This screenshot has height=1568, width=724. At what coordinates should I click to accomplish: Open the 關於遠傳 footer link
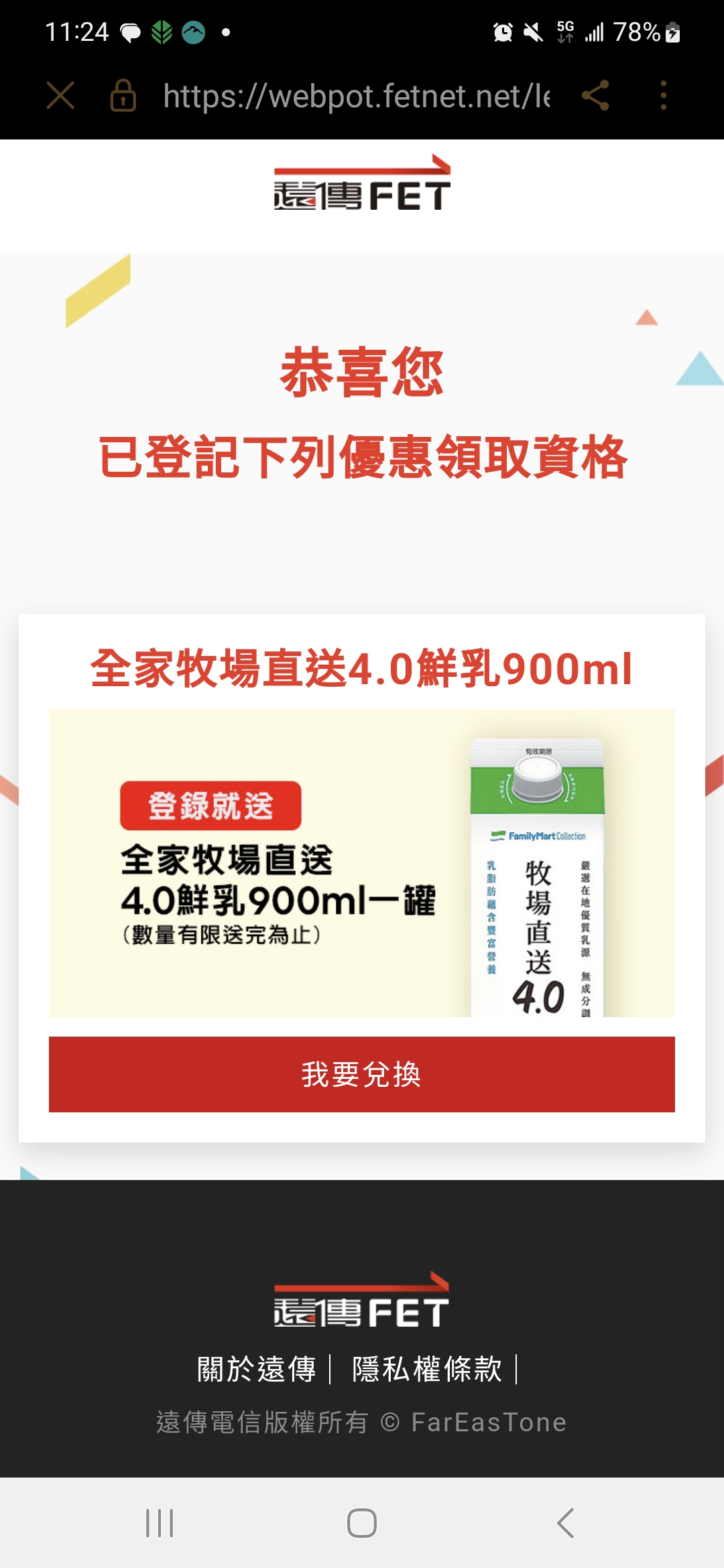point(257,1369)
